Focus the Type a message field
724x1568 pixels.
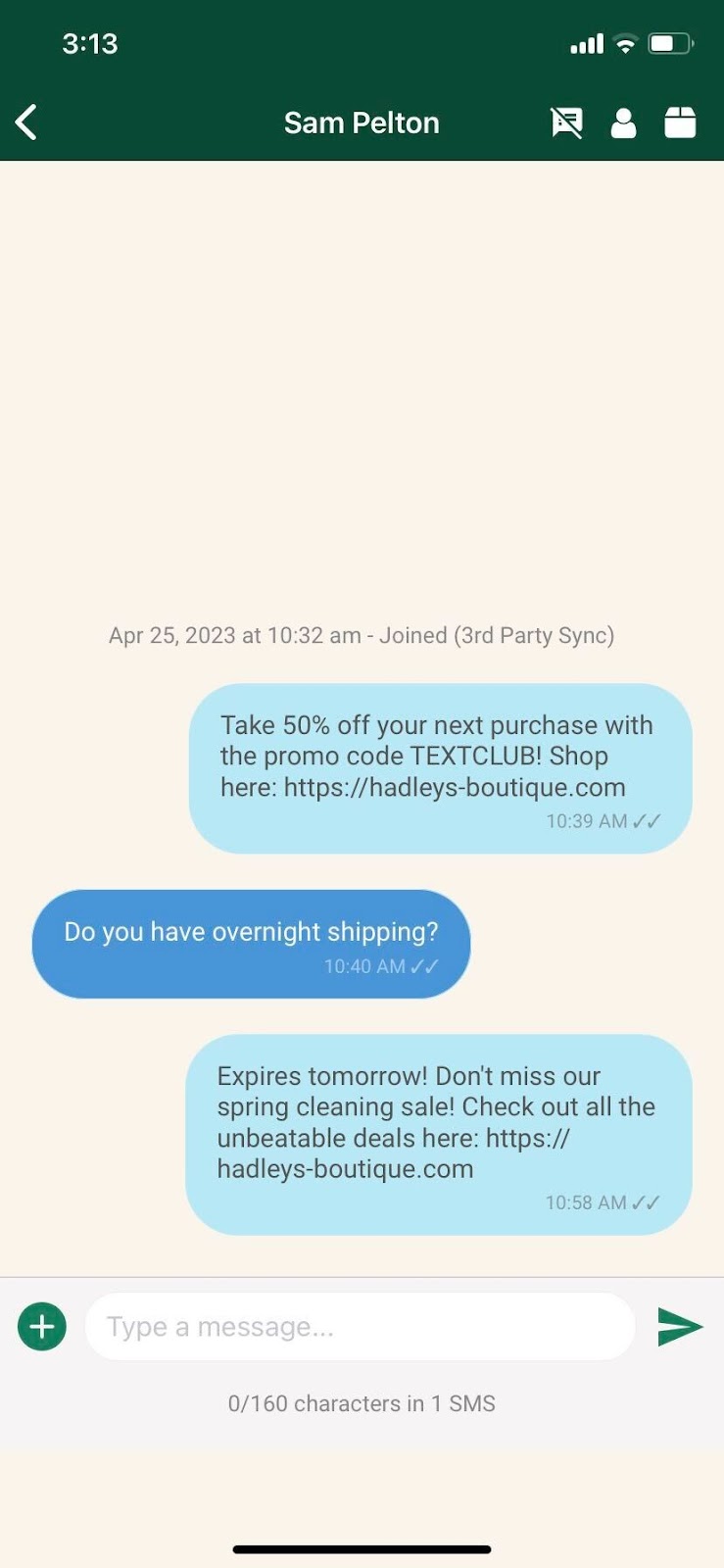pos(361,1327)
